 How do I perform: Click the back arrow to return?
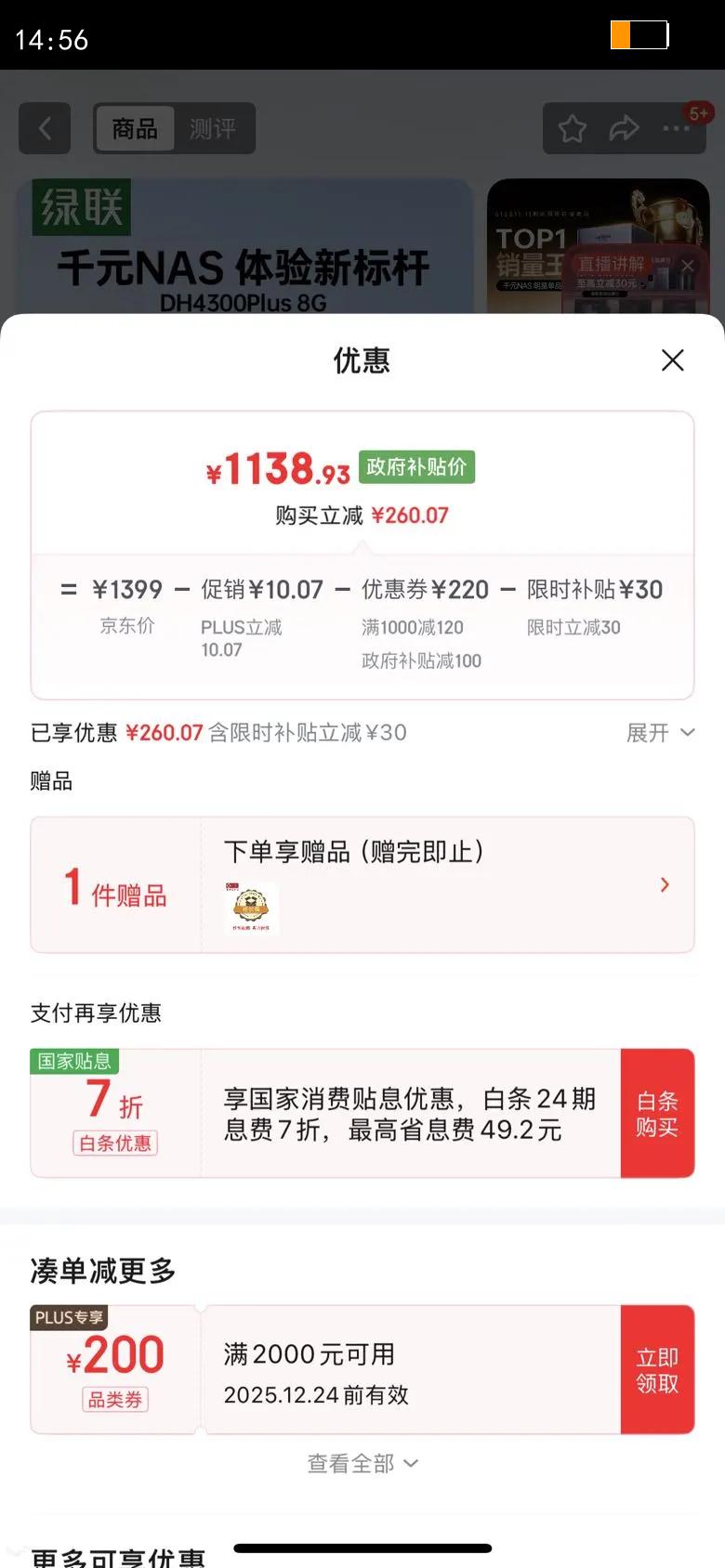(x=45, y=129)
